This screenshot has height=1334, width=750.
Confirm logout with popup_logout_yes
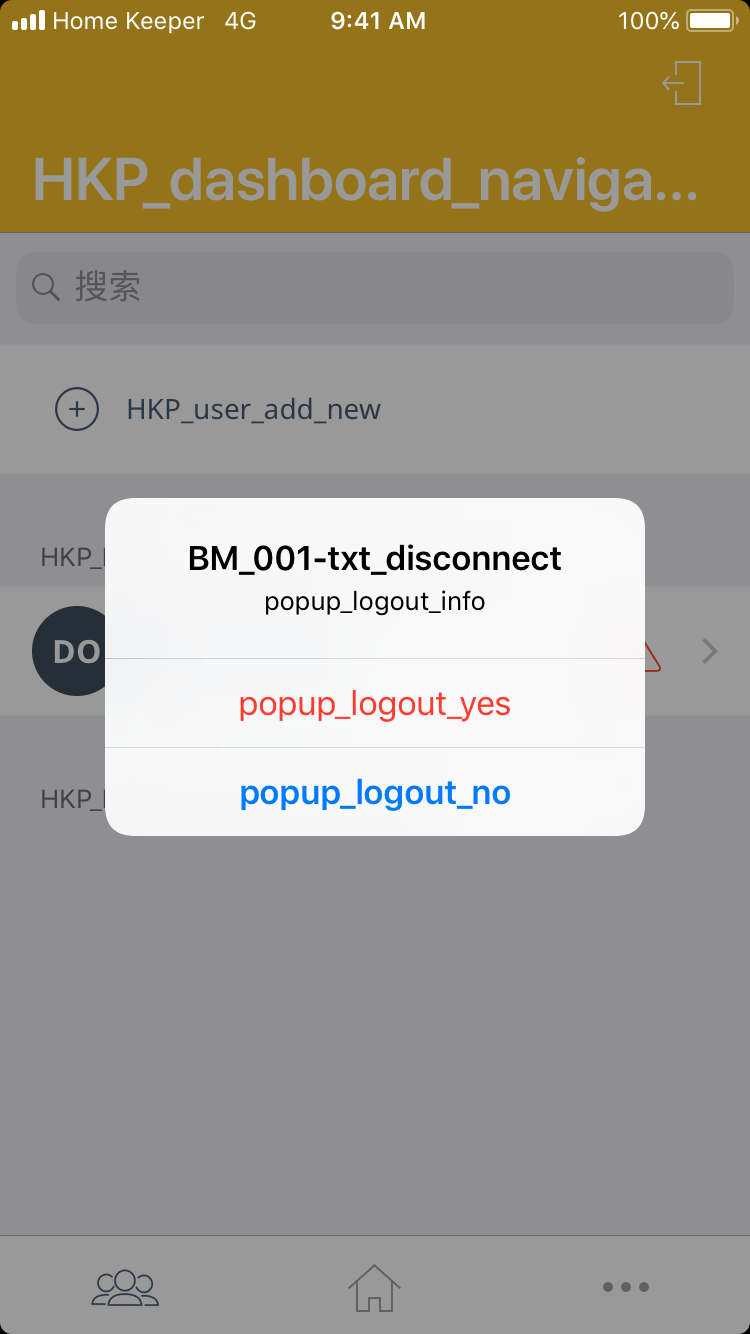[375, 704]
